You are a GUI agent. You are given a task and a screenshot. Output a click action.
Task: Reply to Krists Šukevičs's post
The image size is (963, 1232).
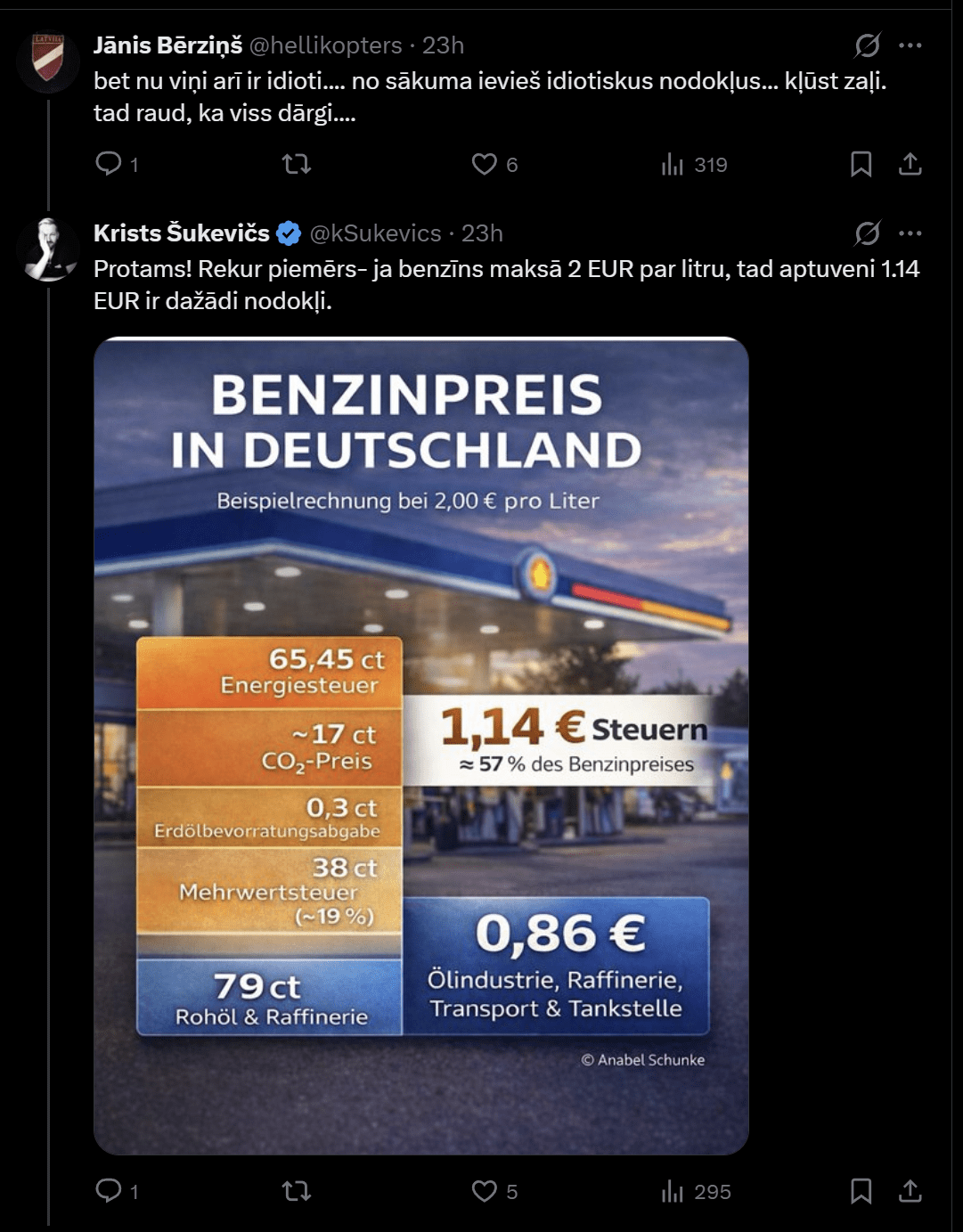109,1191
